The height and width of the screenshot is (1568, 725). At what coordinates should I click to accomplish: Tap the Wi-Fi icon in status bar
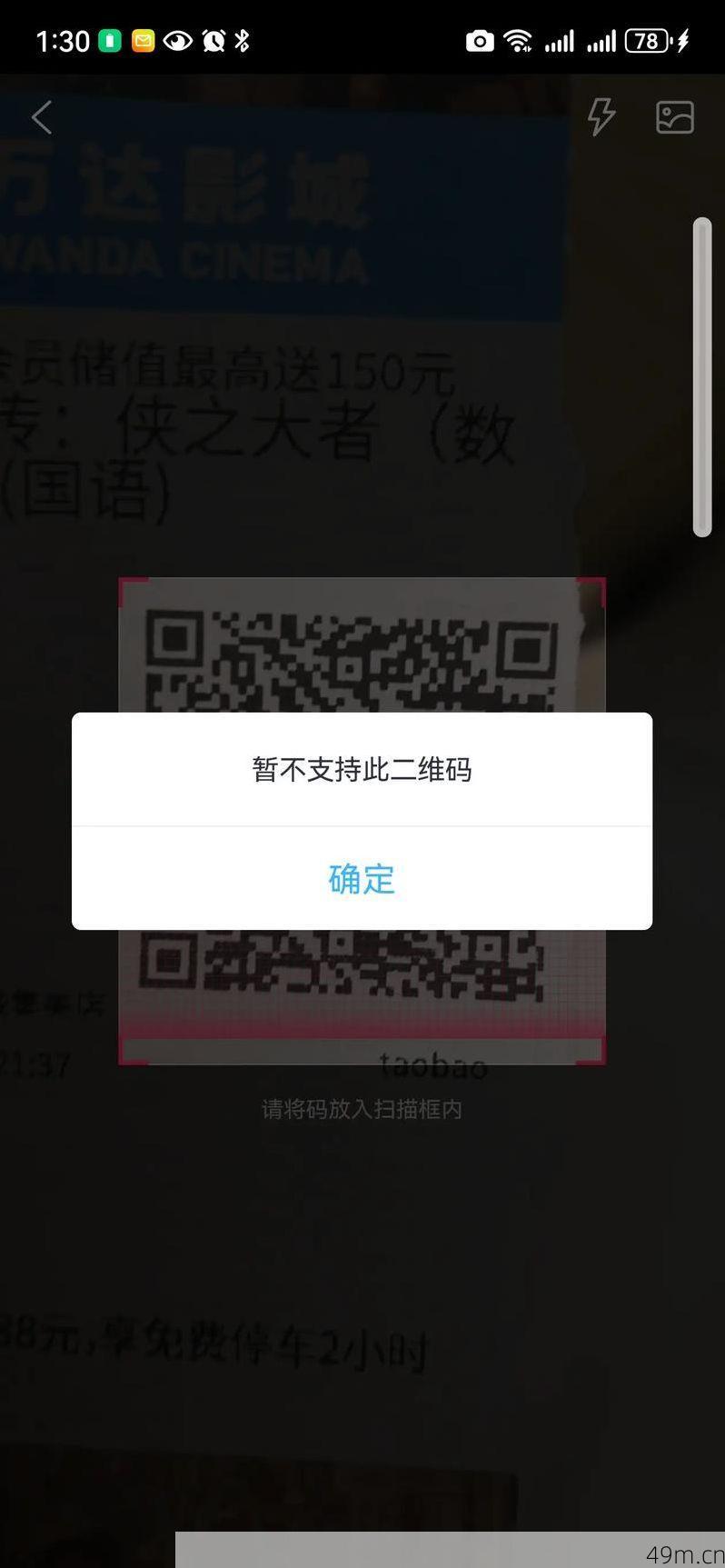[x=520, y=40]
